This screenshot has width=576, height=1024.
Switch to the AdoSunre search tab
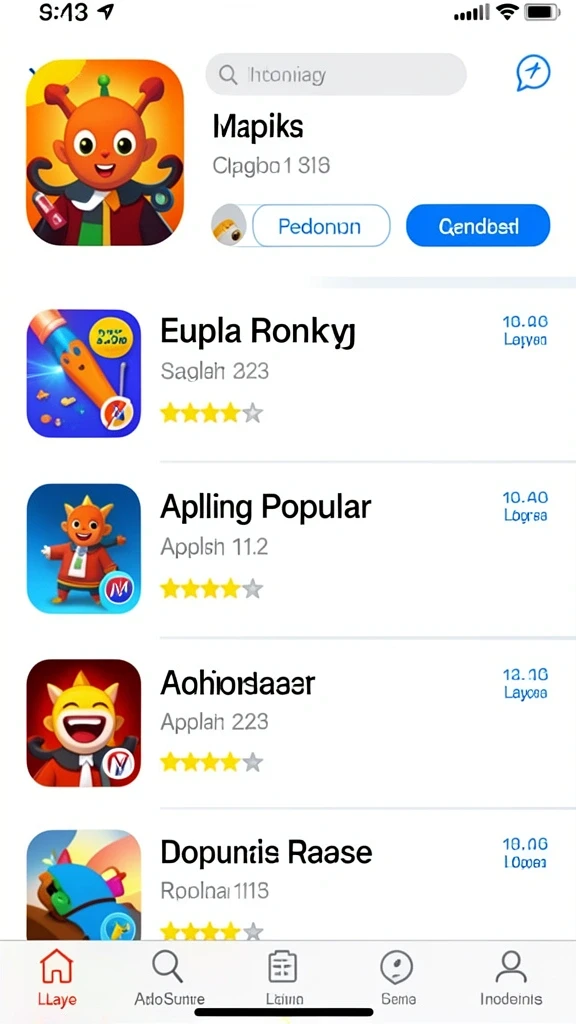click(x=169, y=976)
